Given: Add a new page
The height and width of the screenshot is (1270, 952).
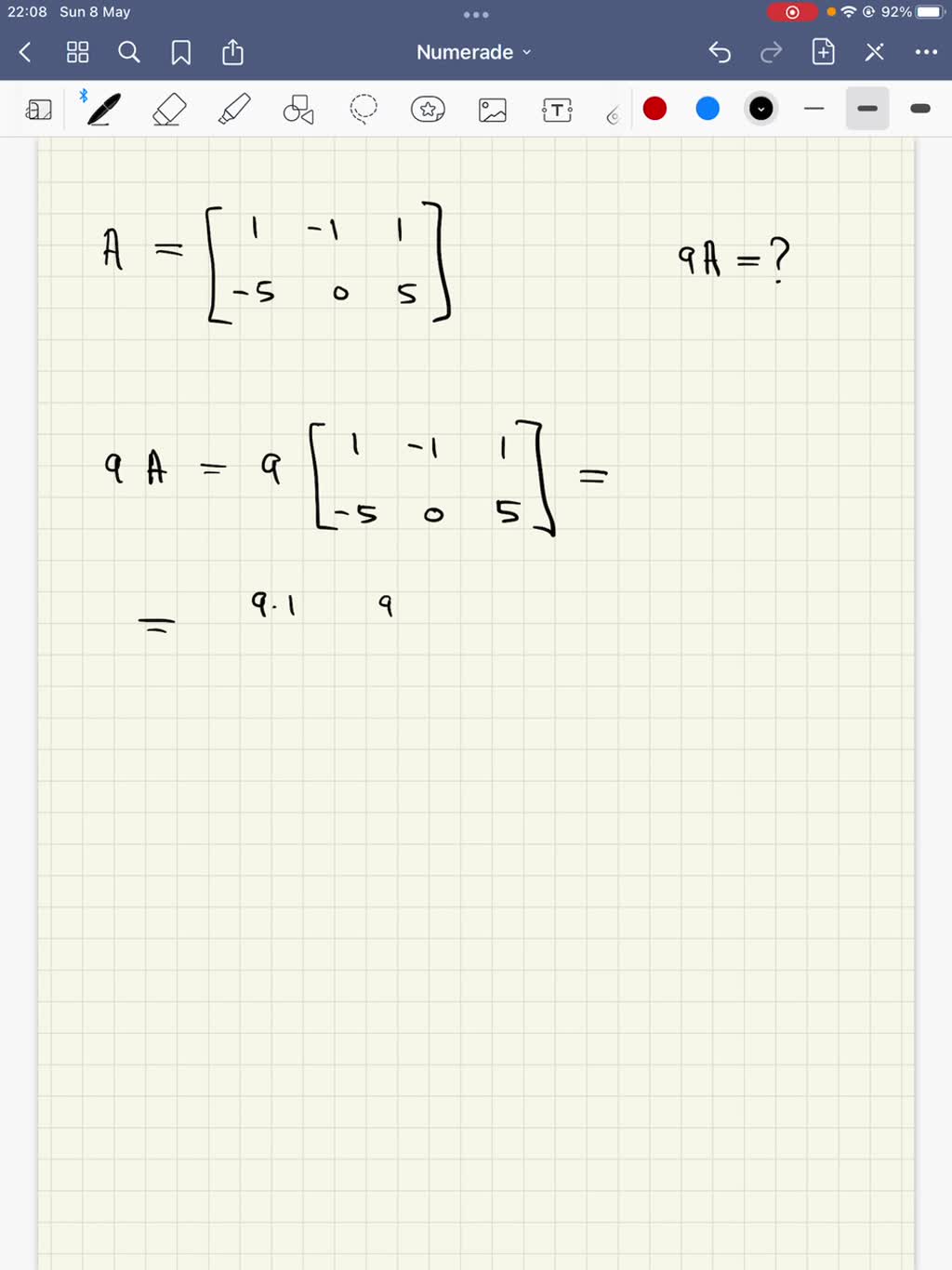Looking at the screenshot, I should (823, 52).
